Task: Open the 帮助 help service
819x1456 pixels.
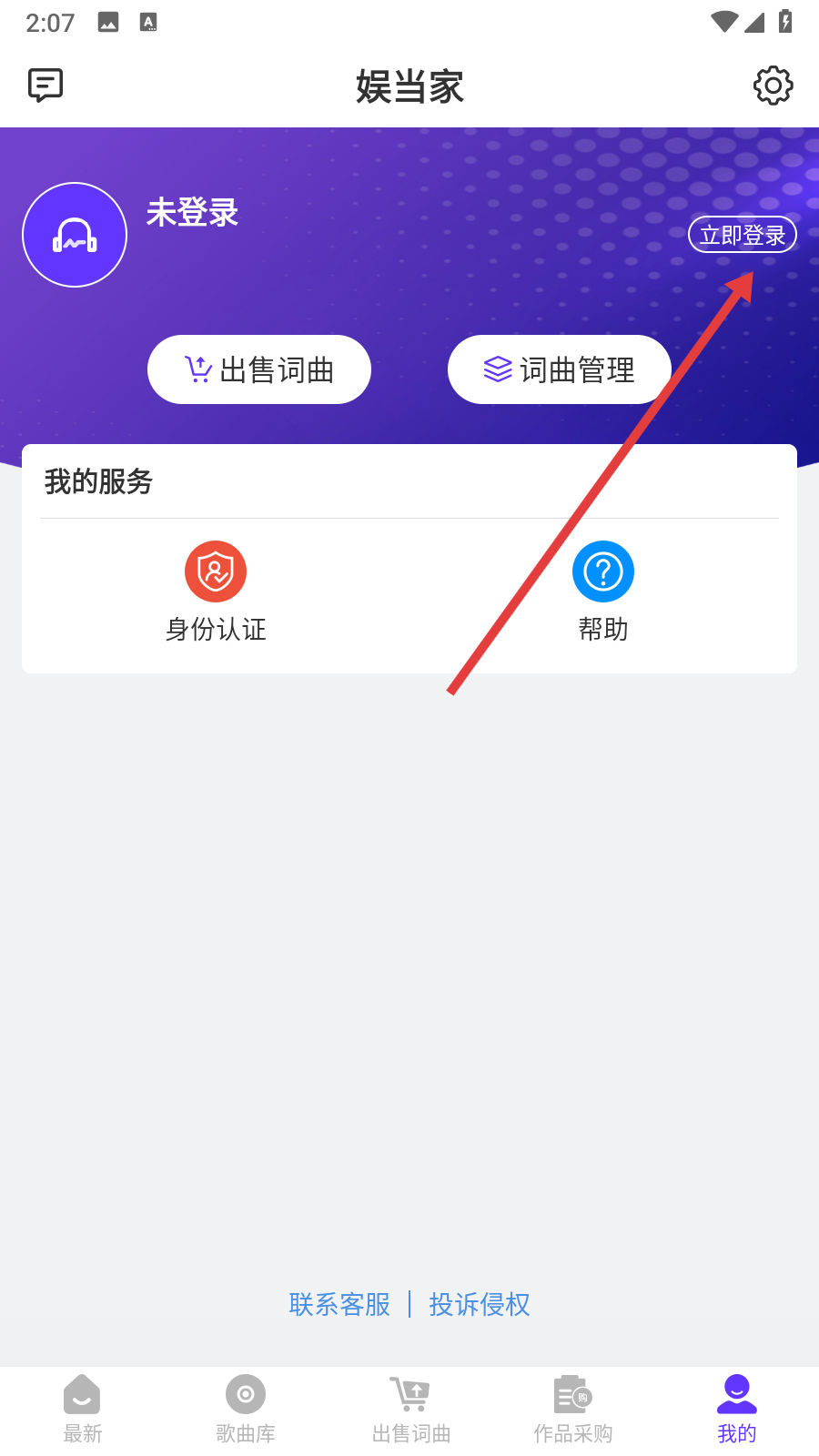Action: (x=603, y=591)
